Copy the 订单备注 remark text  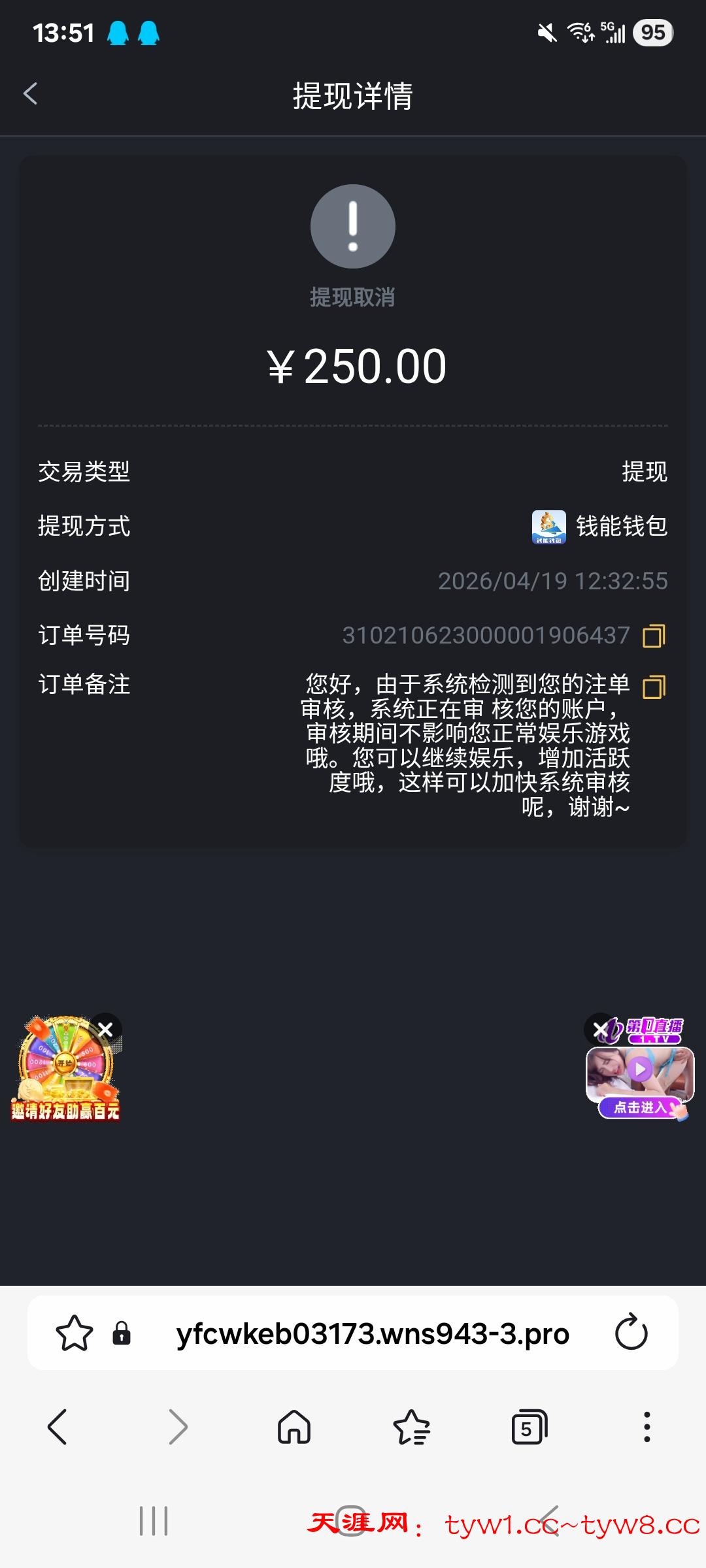point(654,687)
